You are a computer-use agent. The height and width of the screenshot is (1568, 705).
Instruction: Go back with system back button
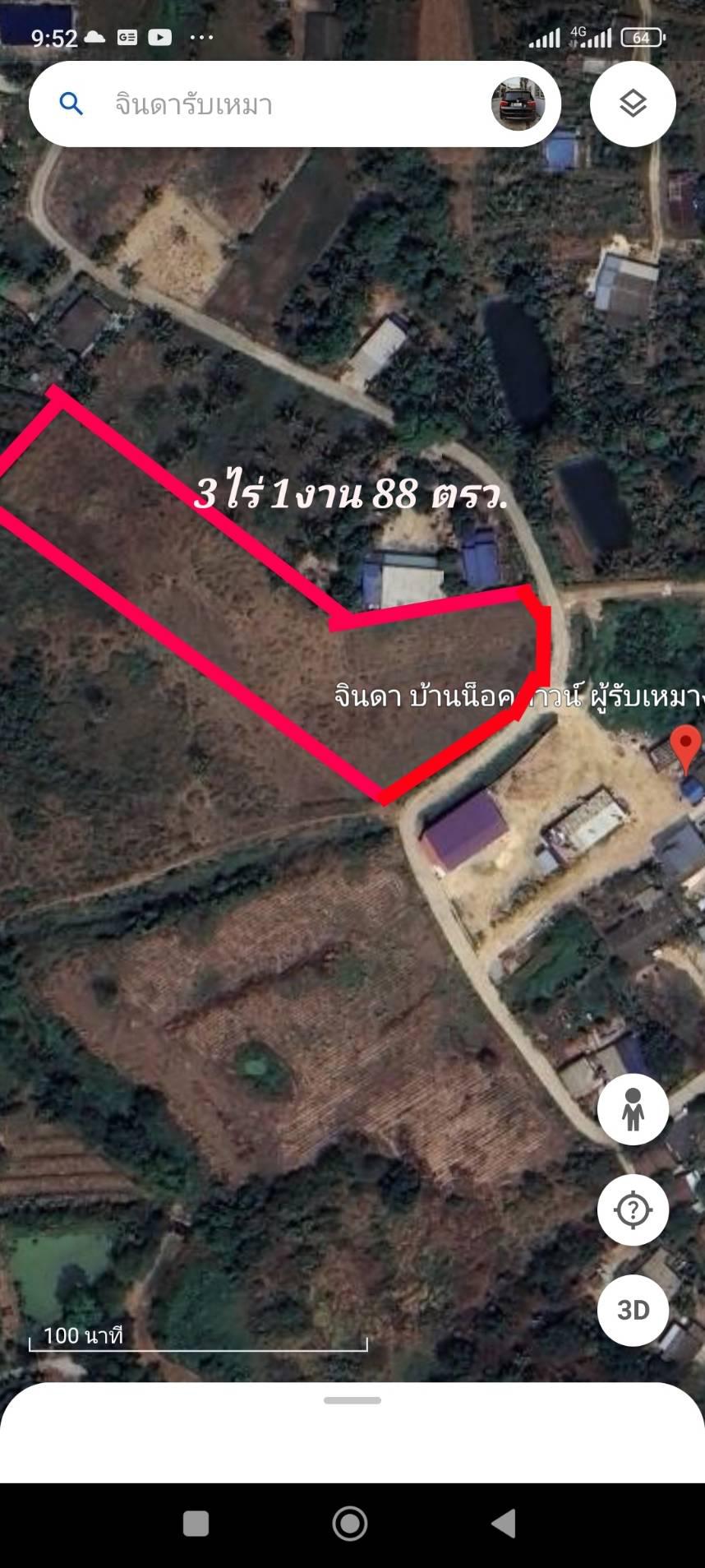click(504, 1523)
